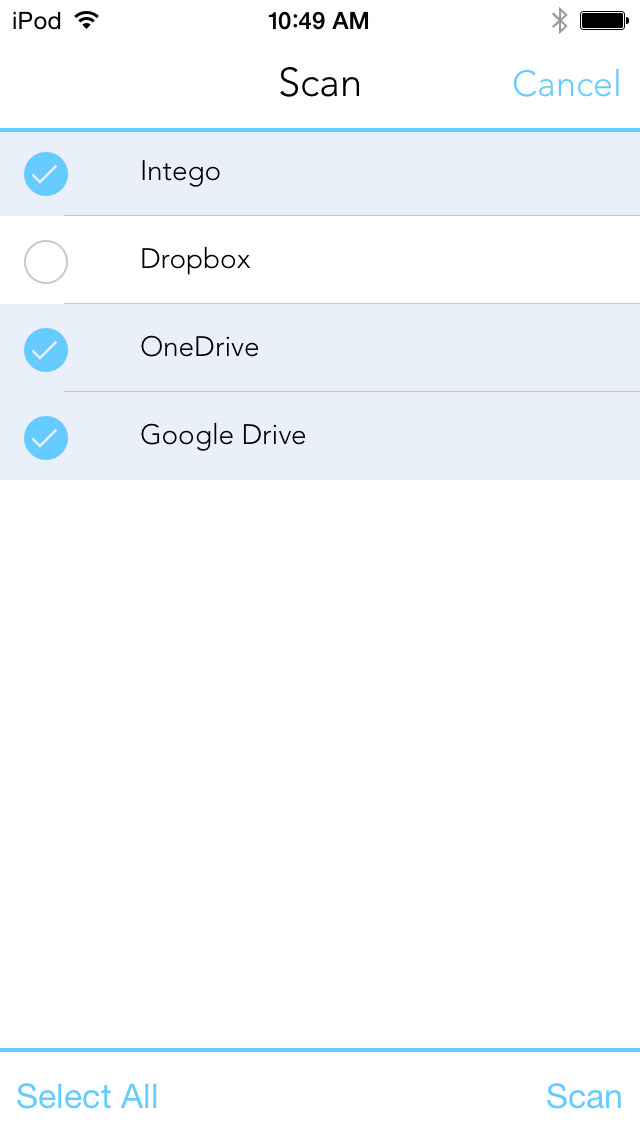Uncheck the Intego checkbox
Screen dimensions: 640x1136
46,174
